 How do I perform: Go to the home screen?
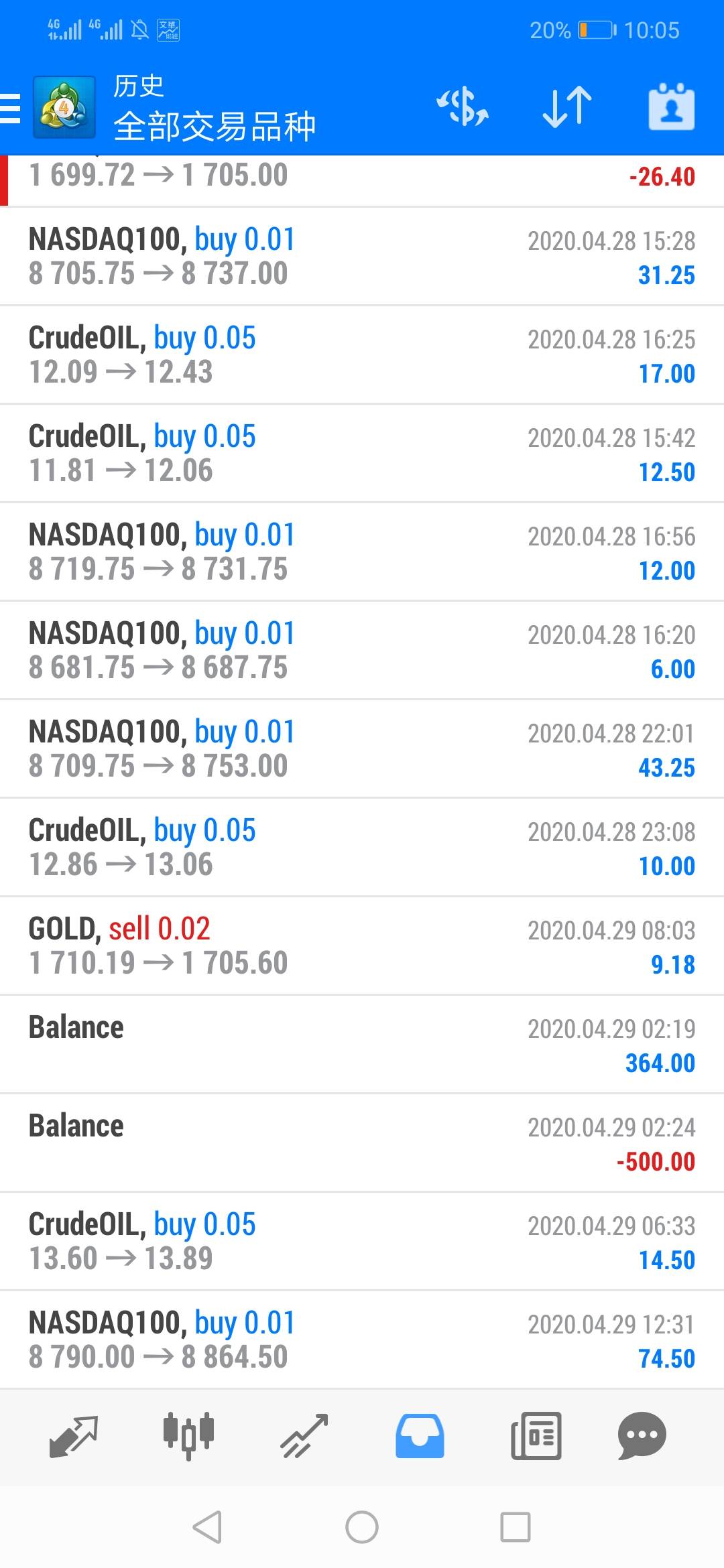coord(362,1527)
